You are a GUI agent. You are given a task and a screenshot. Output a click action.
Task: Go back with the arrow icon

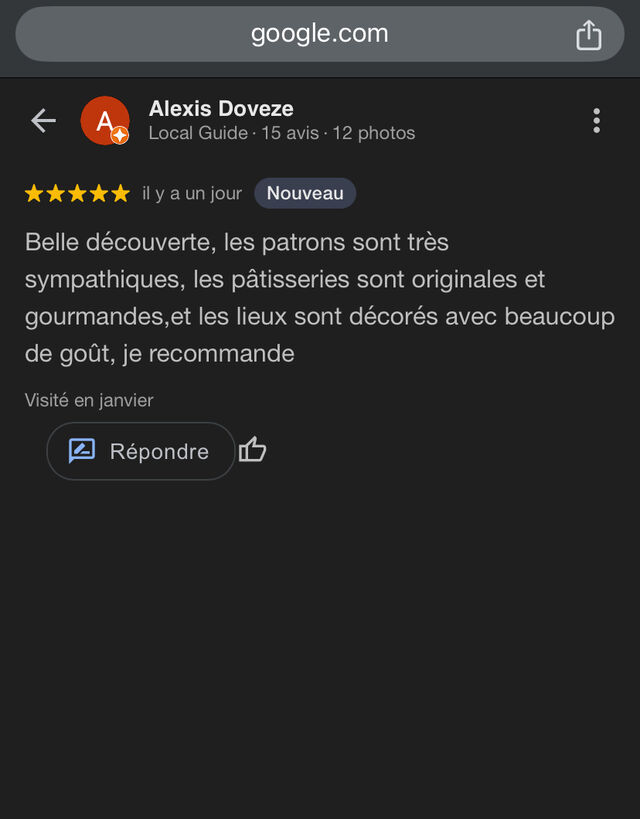[43, 121]
